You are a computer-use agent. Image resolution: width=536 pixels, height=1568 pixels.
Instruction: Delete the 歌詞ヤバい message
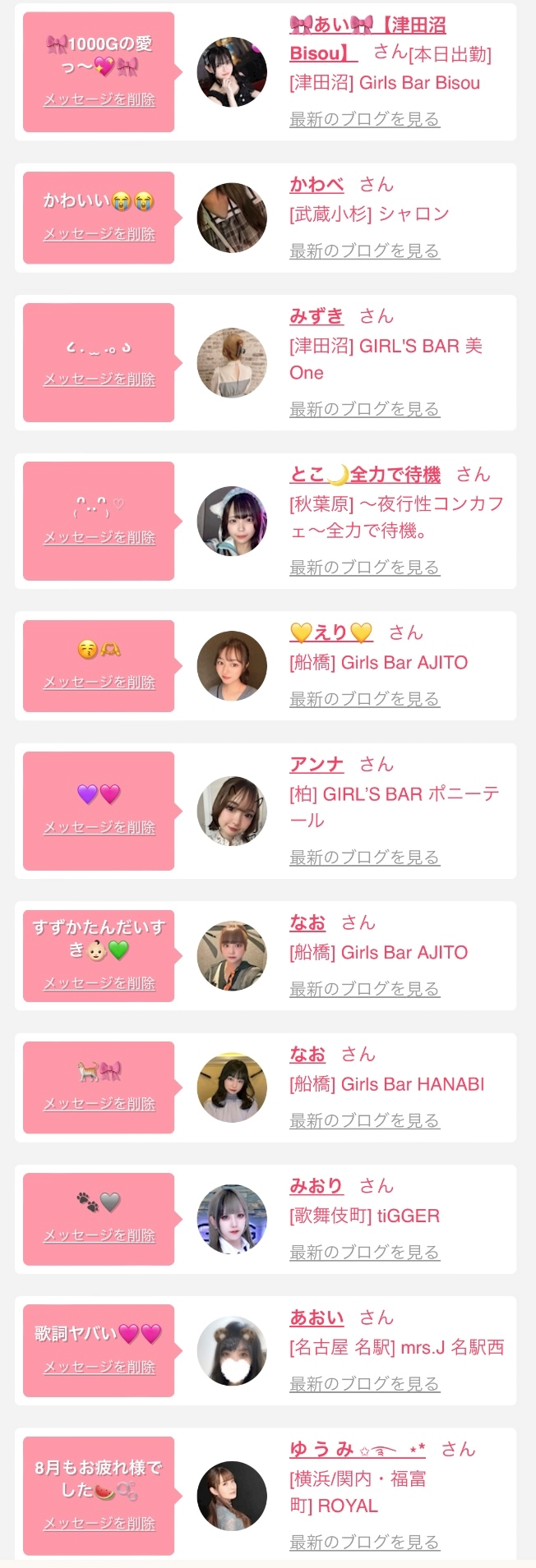click(99, 1367)
